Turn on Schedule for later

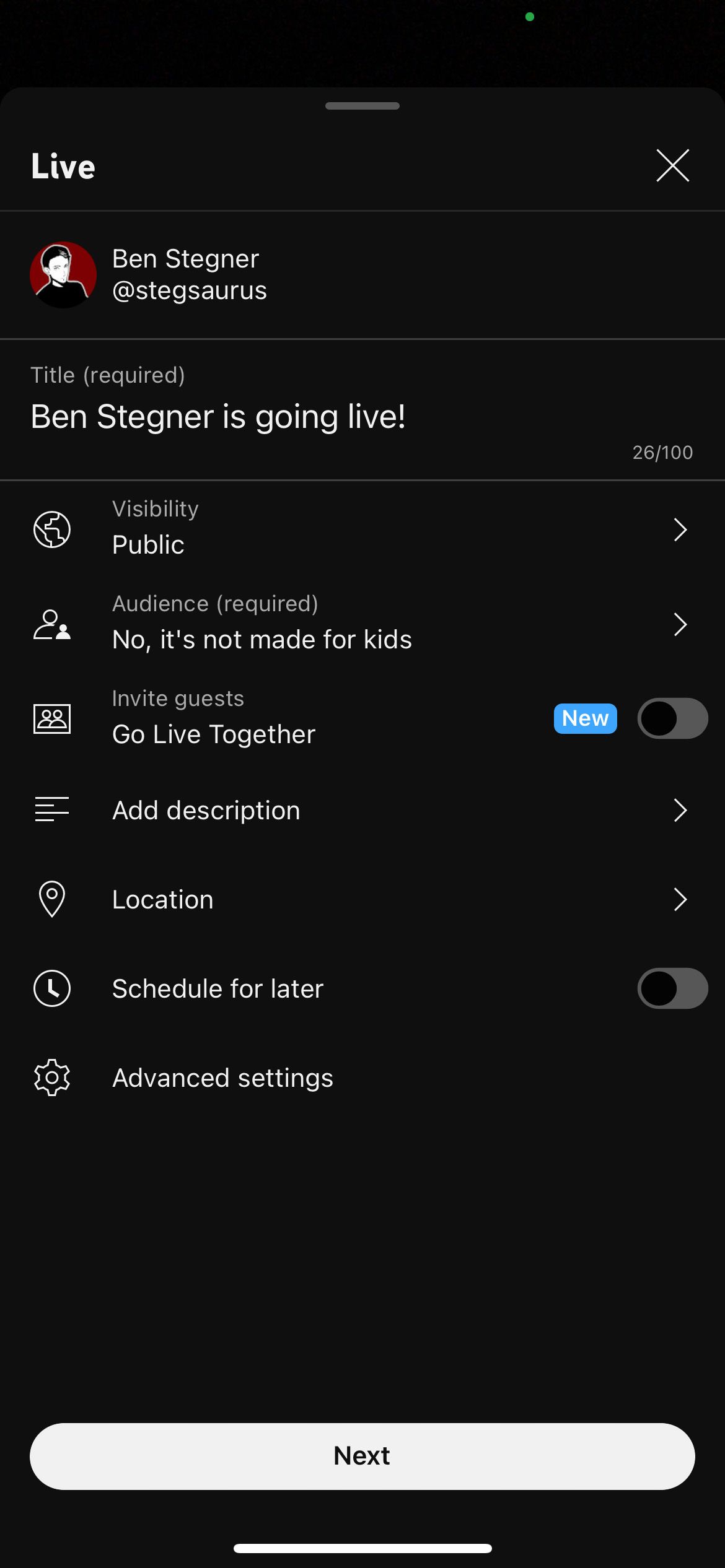[x=672, y=988]
